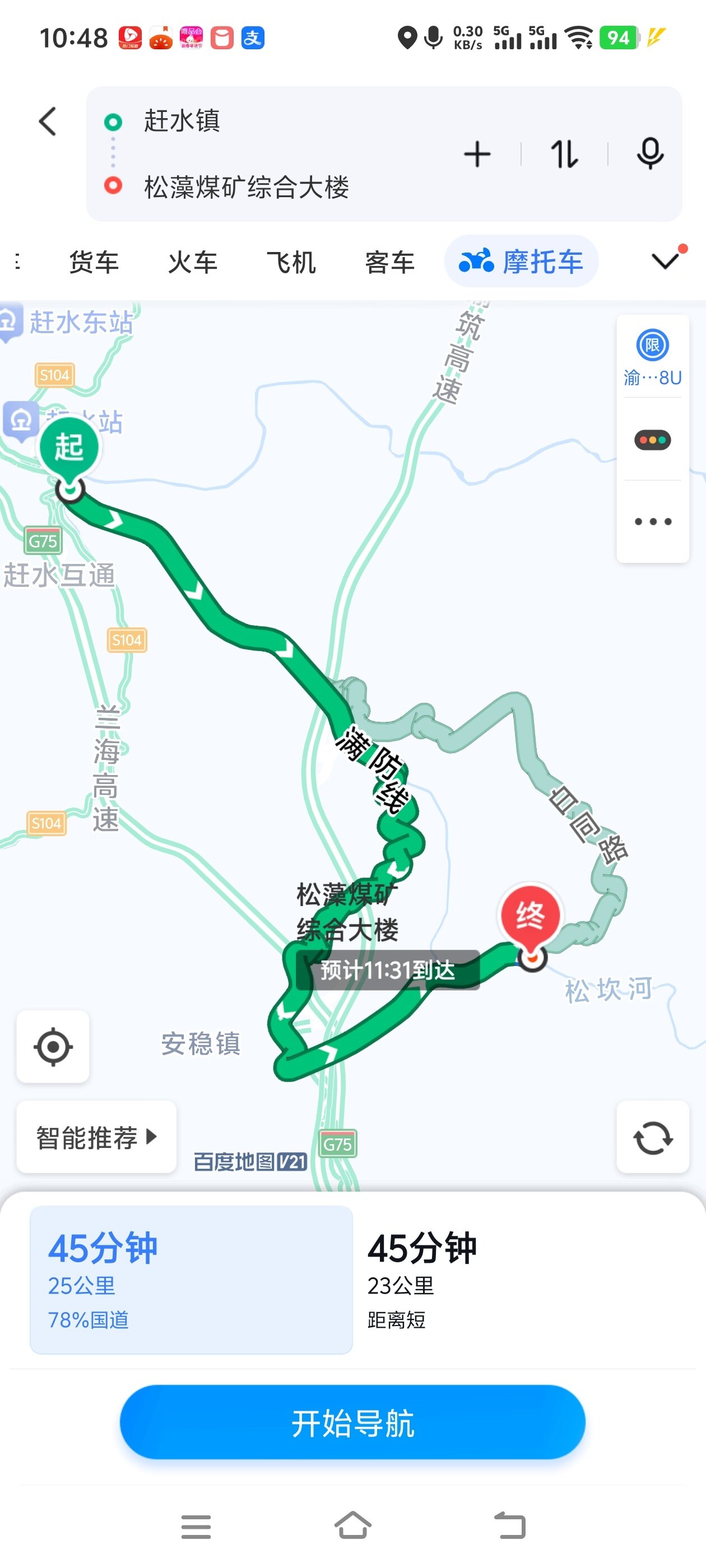Choose the 客车 travel mode
Screen dimensions: 706x1568
[x=390, y=262]
